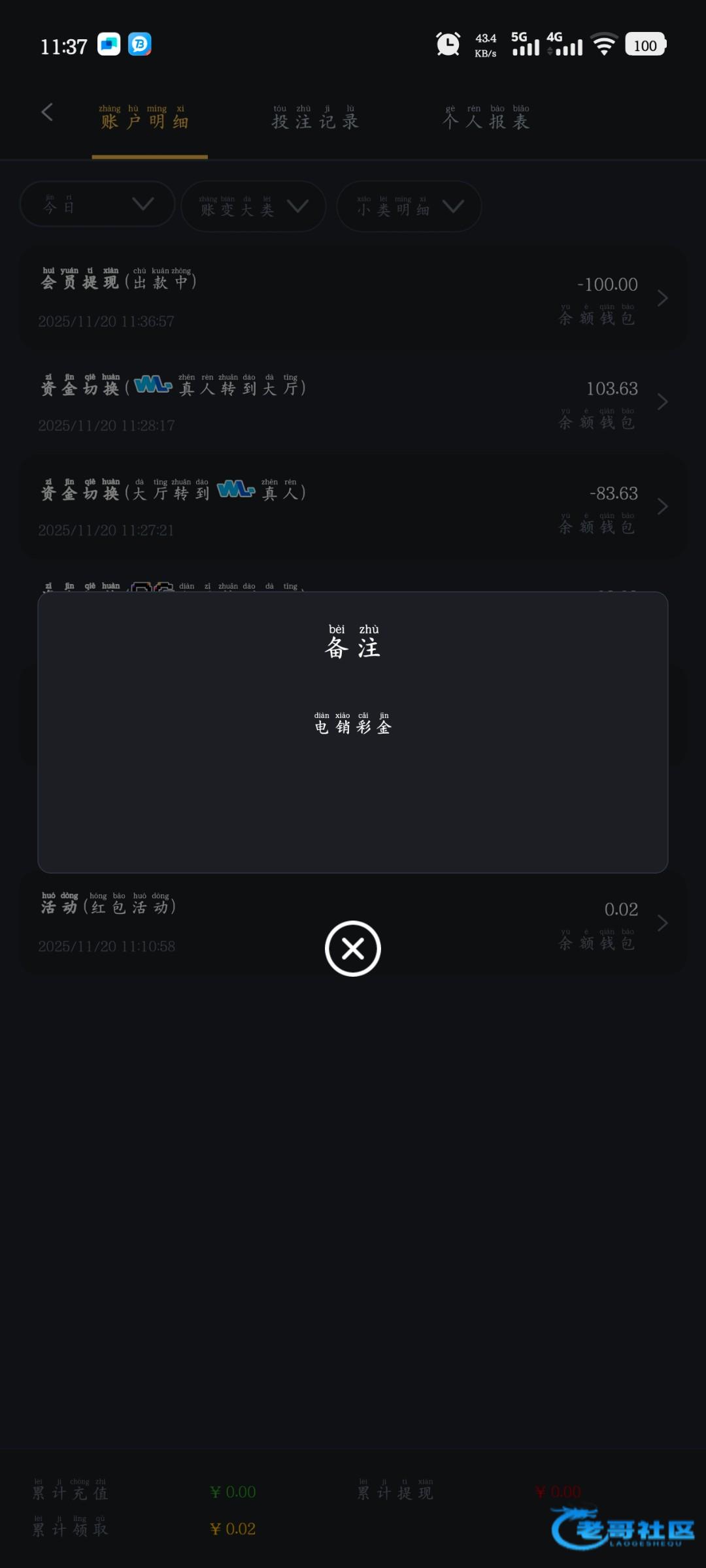Go back with the top-left arrow
This screenshot has width=706, height=1568.
click(47, 112)
